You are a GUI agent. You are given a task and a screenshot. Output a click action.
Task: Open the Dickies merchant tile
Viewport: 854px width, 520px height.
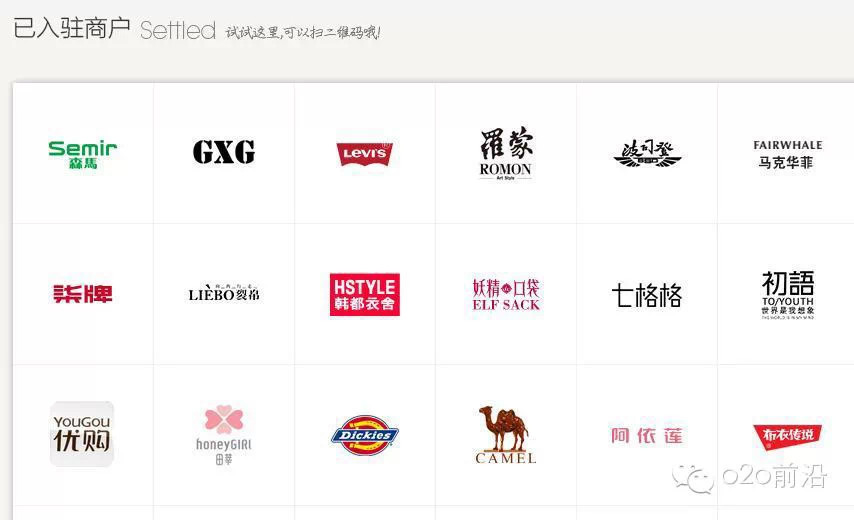(365, 436)
